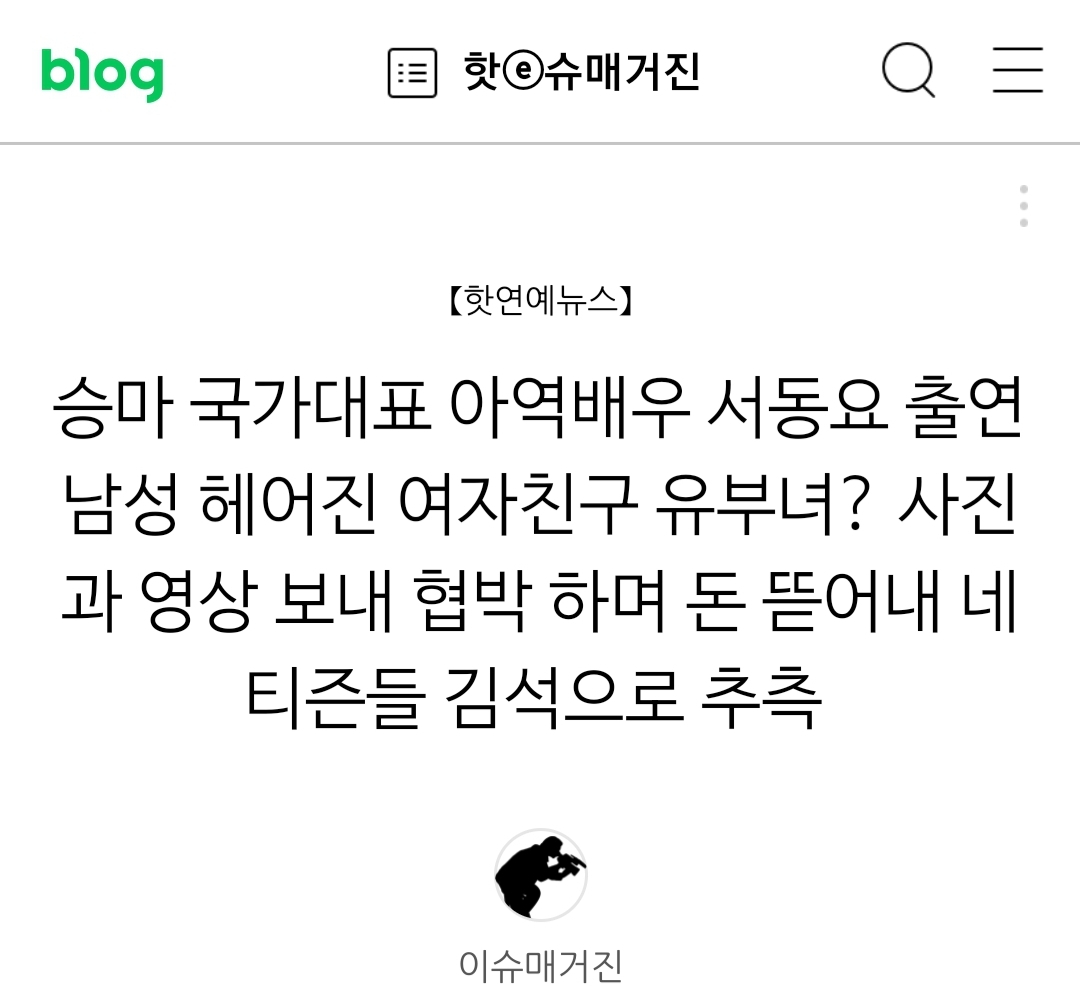This screenshot has height=988, width=1080.
Task: Open the 핫ⓔ슈매거진 blog title
Action: tap(581, 72)
